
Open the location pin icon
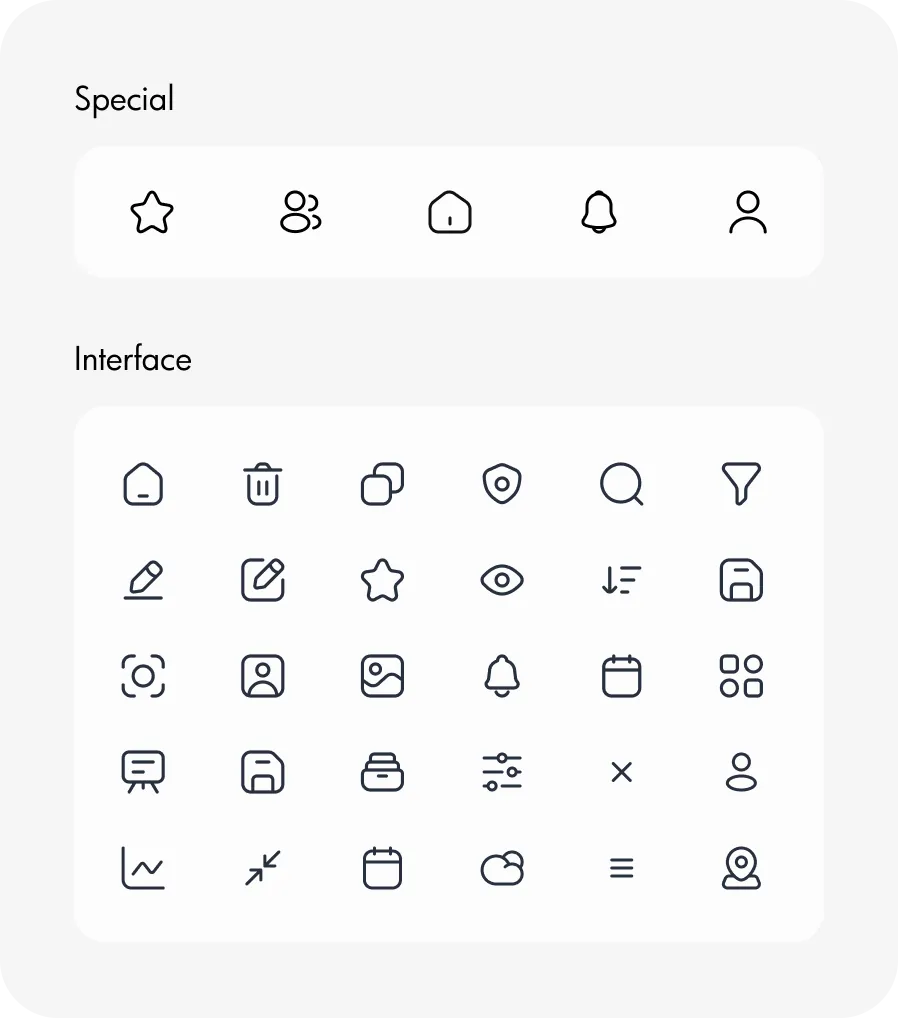tap(741, 868)
